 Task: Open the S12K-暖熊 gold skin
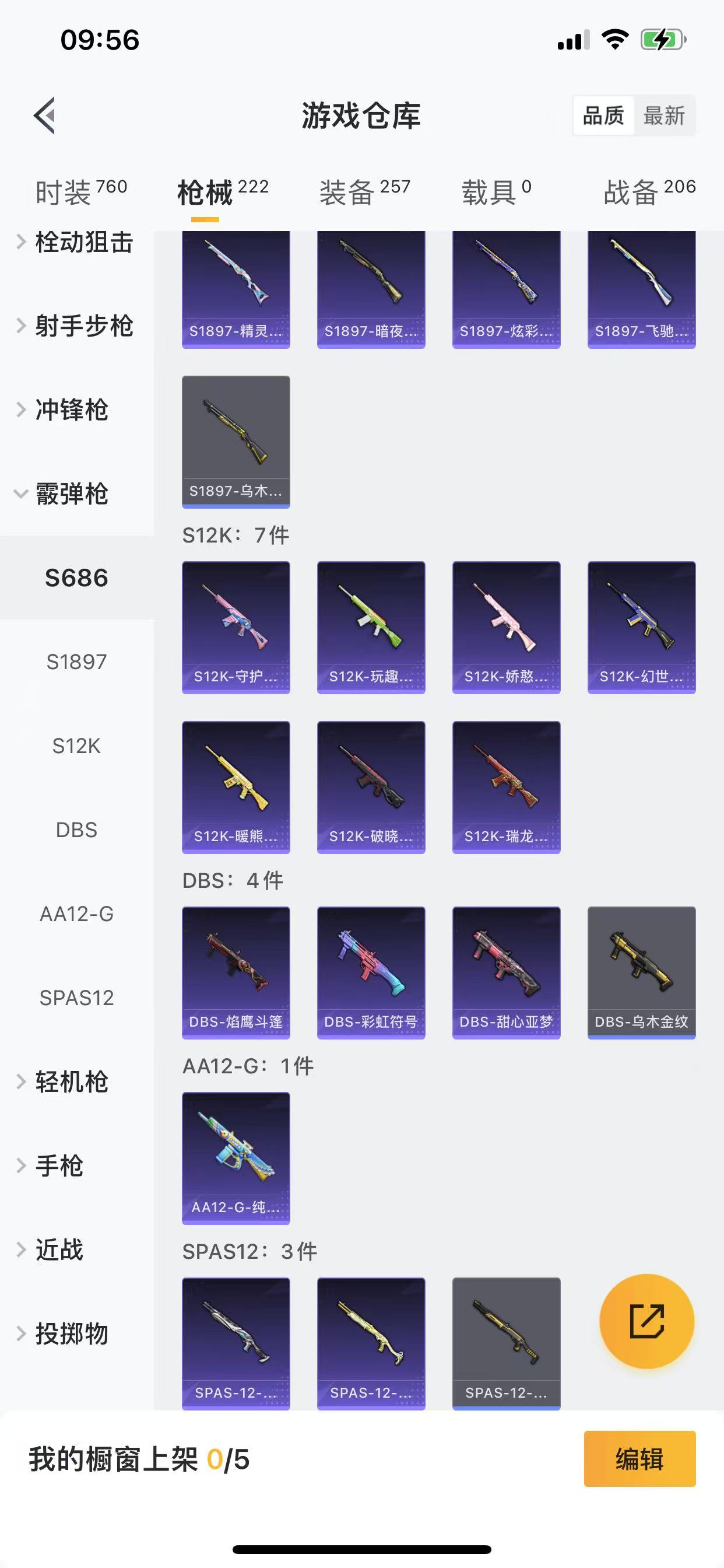pyautogui.click(x=236, y=786)
